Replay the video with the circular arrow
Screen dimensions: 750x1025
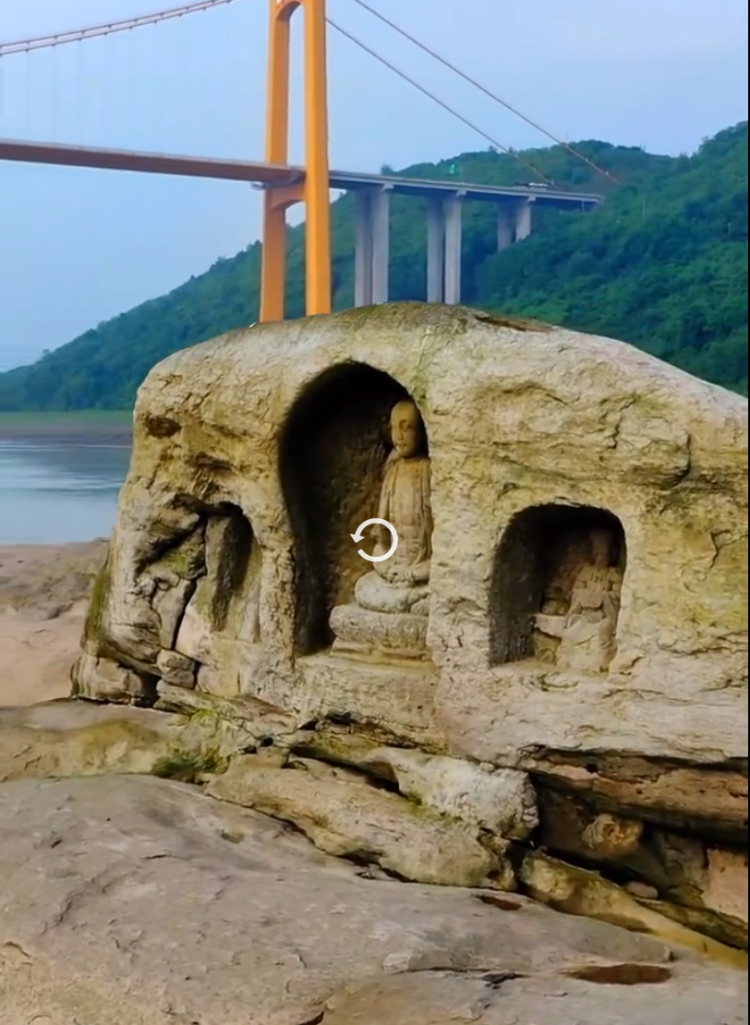pyautogui.click(x=375, y=540)
